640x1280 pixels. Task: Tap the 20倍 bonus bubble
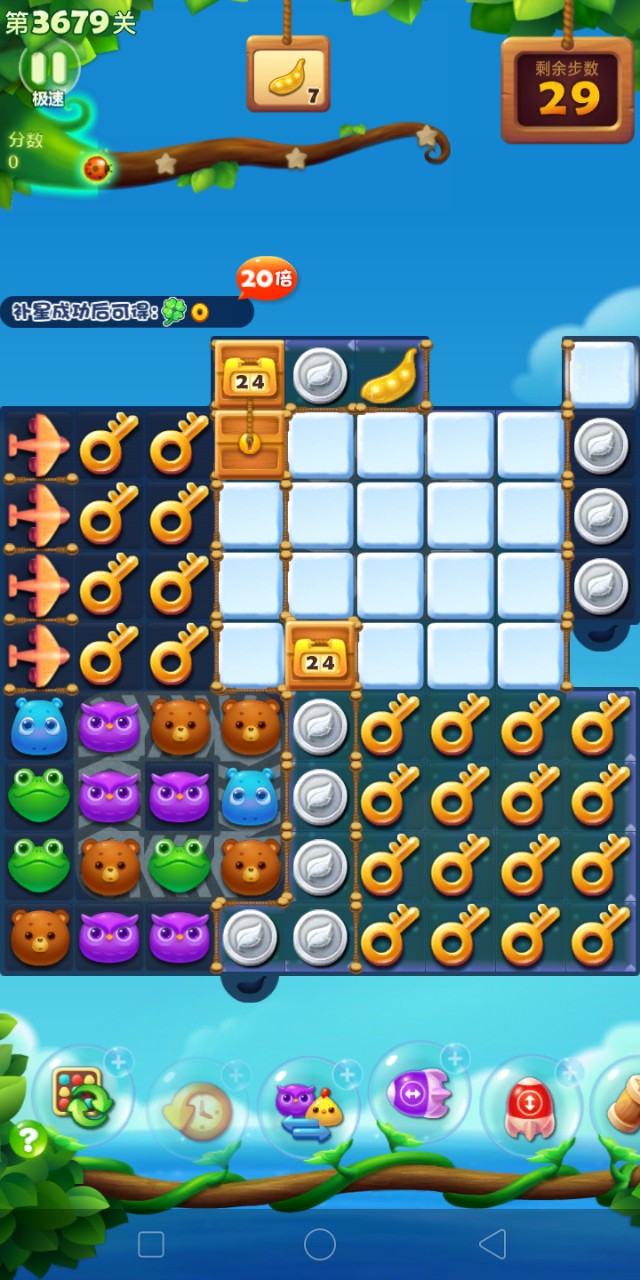[x=266, y=279]
